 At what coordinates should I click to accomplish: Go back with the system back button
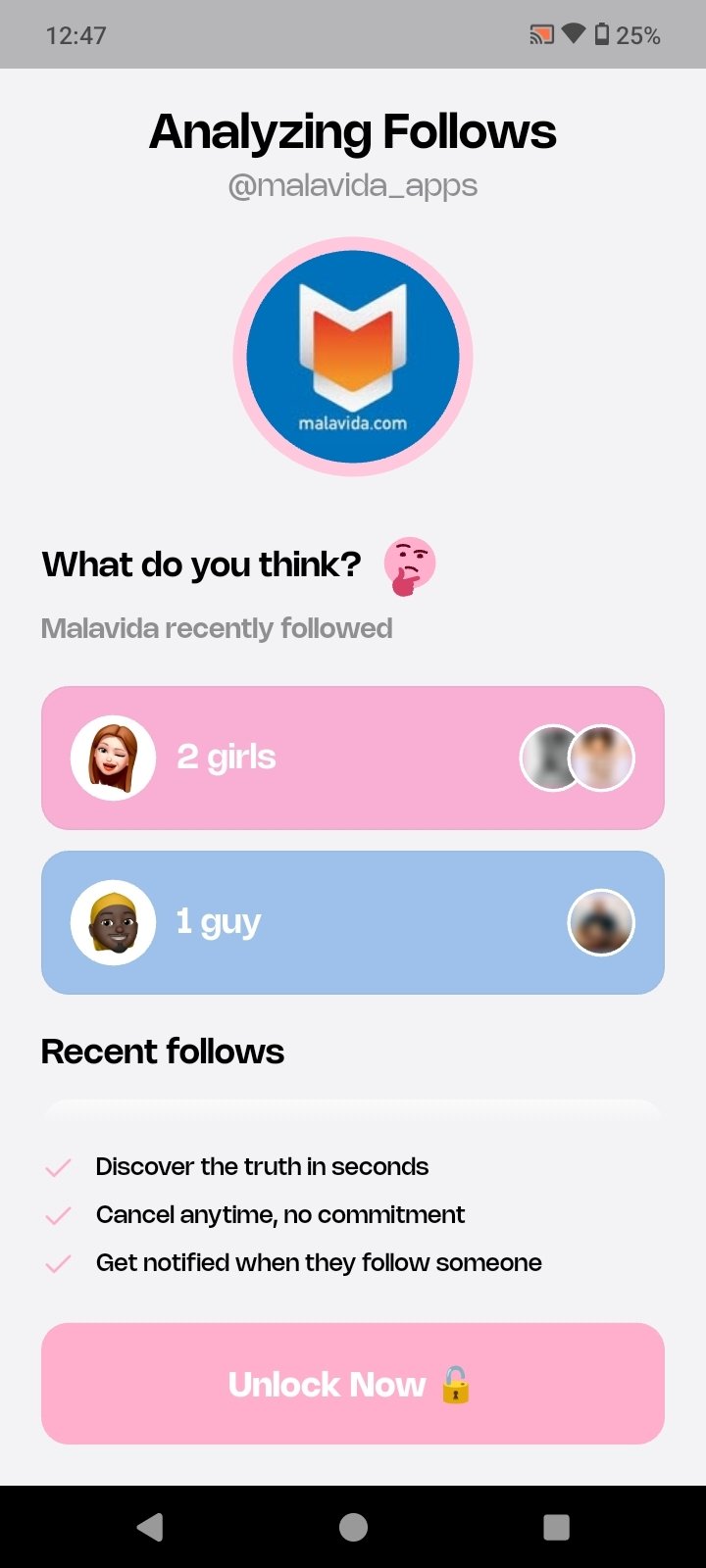[150, 1527]
